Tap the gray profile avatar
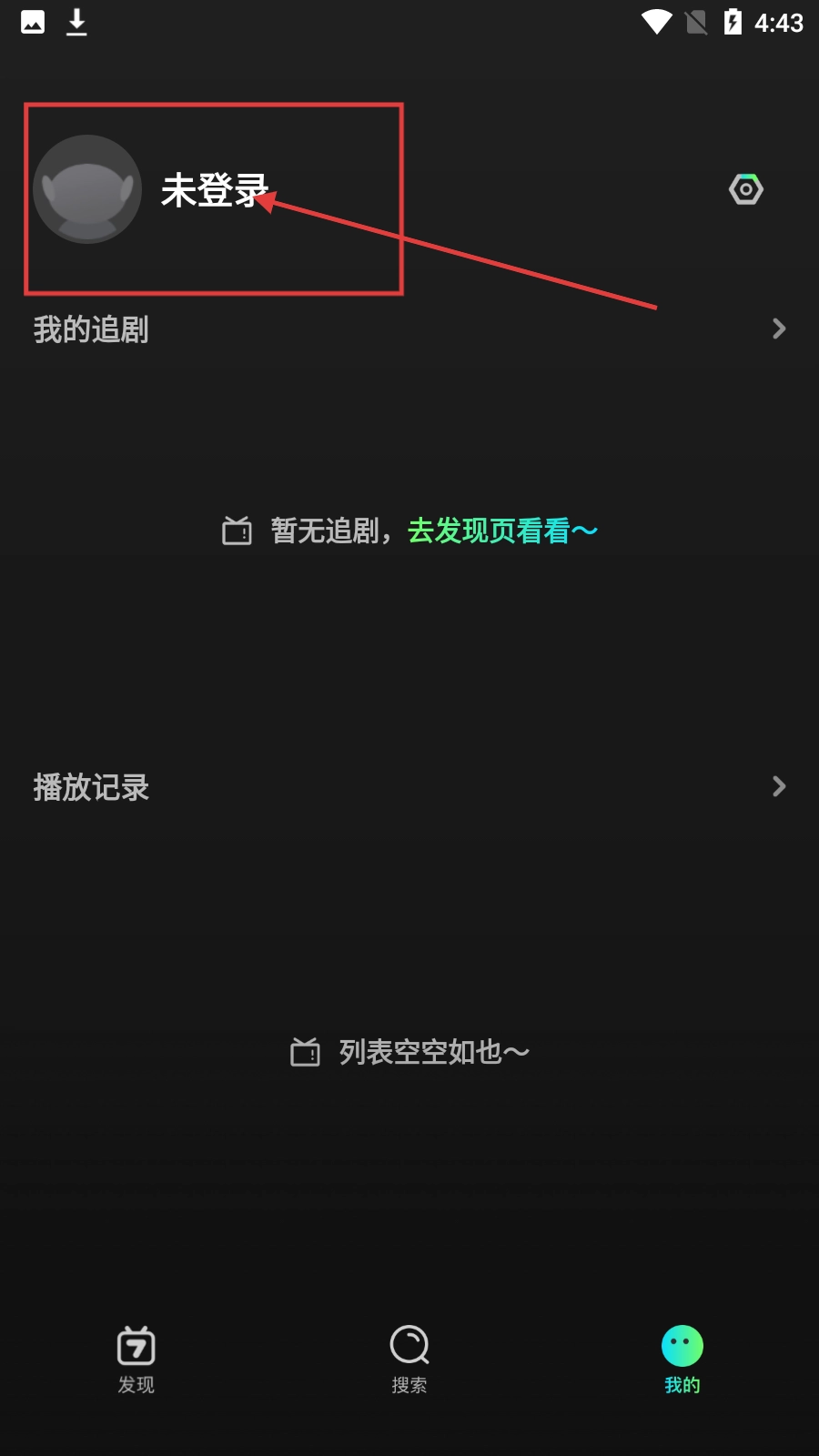819x1456 pixels. click(x=87, y=189)
